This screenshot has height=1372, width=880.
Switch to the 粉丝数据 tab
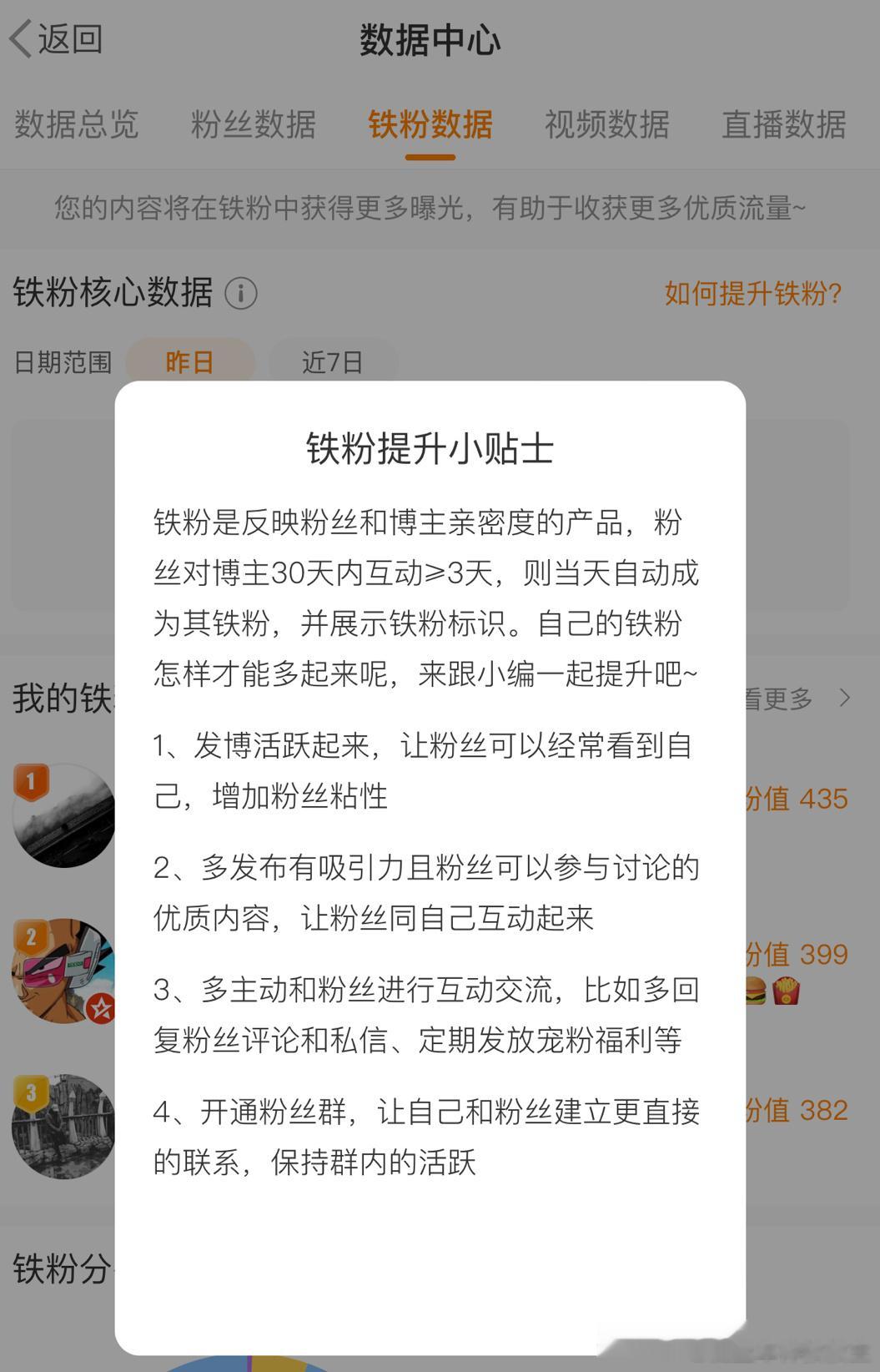253,124
